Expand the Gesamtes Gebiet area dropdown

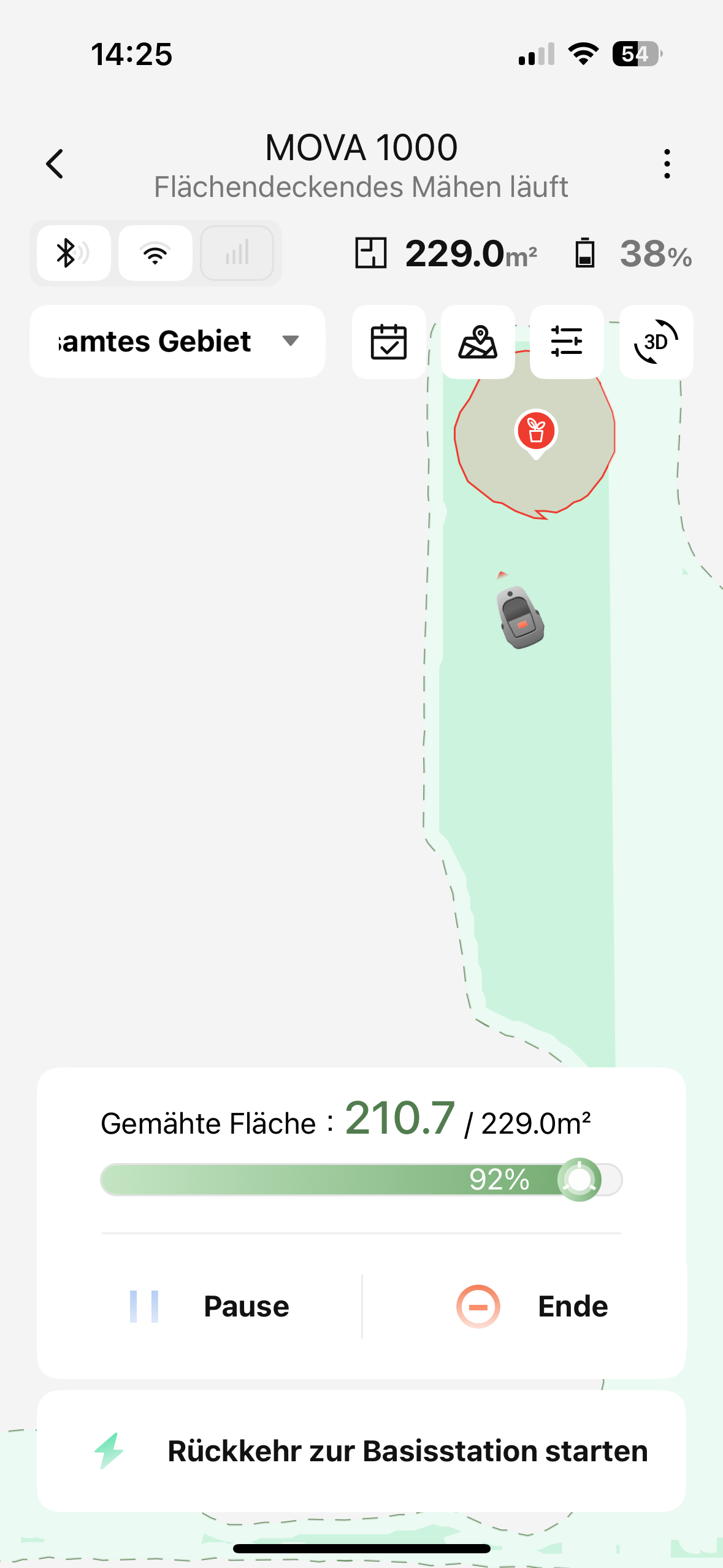(177, 341)
